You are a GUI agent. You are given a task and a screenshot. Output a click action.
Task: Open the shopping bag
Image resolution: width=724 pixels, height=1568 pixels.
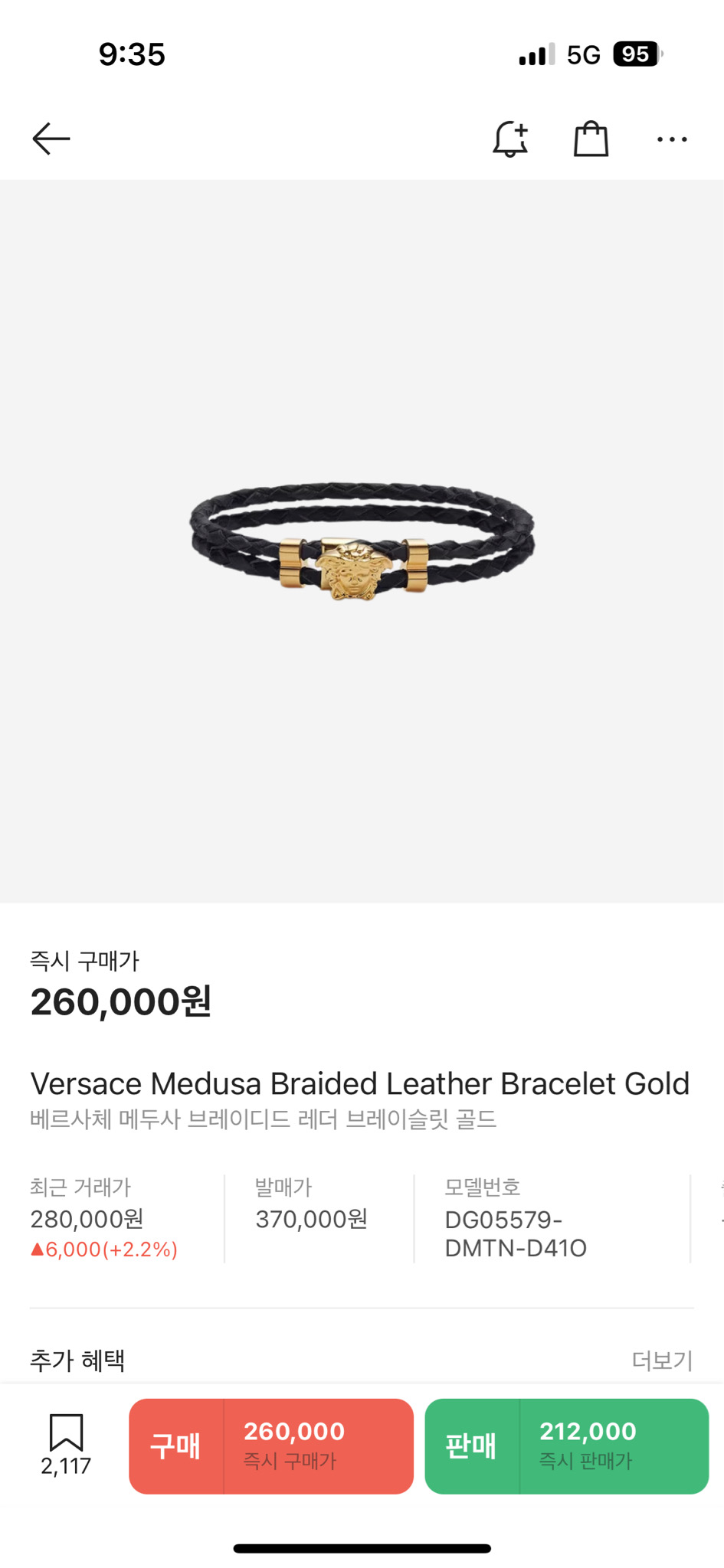(591, 139)
